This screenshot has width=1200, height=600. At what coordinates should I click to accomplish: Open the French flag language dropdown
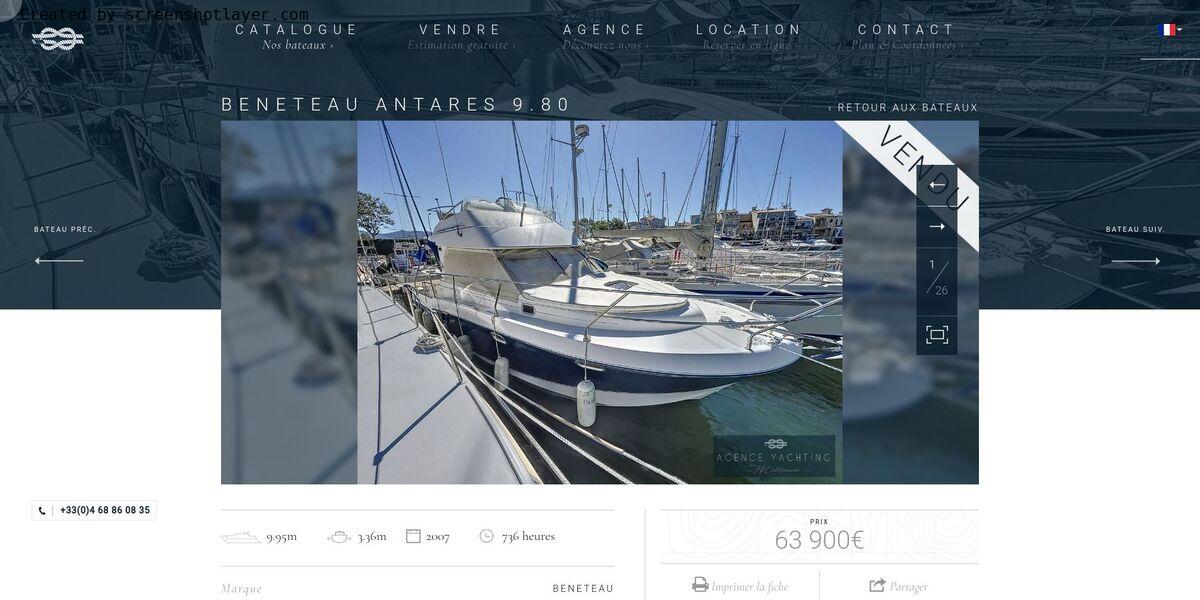(x=1169, y=30)
